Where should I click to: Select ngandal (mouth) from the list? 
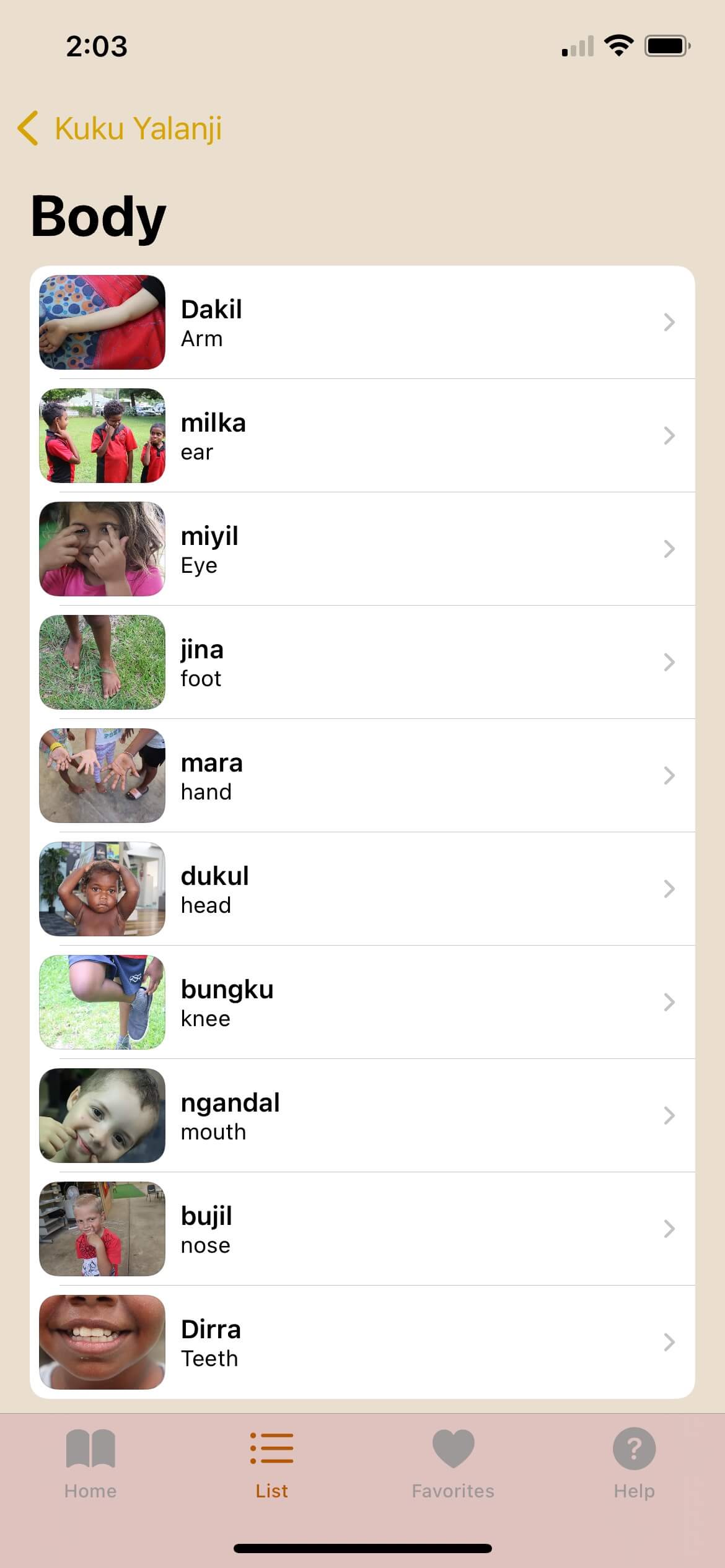click(x=362, y=1116)
